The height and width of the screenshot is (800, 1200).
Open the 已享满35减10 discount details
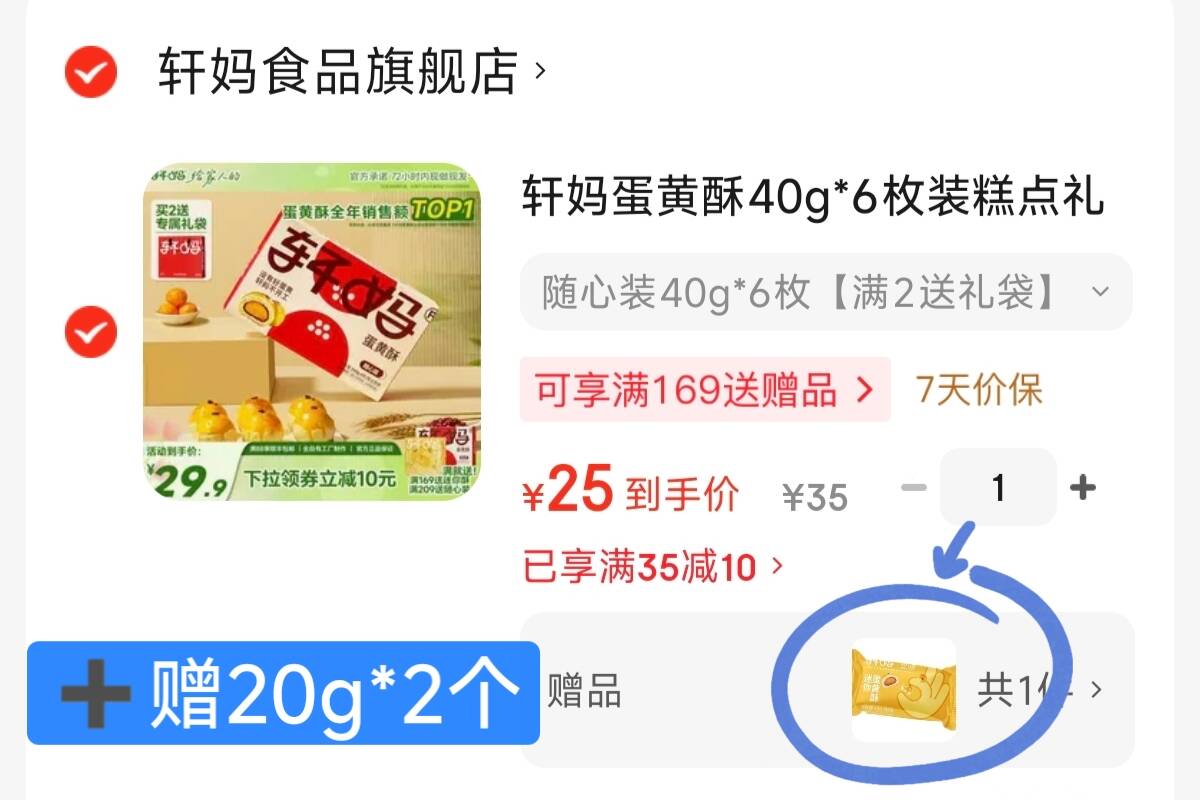tap(652, 568)
